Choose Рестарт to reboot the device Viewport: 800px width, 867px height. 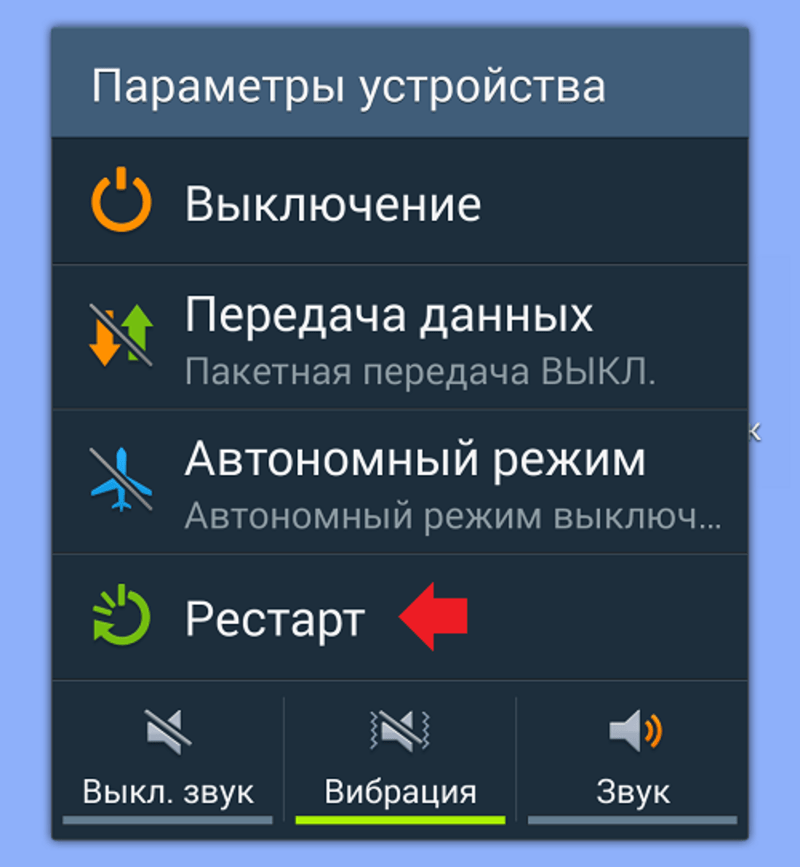pos(274,619)
